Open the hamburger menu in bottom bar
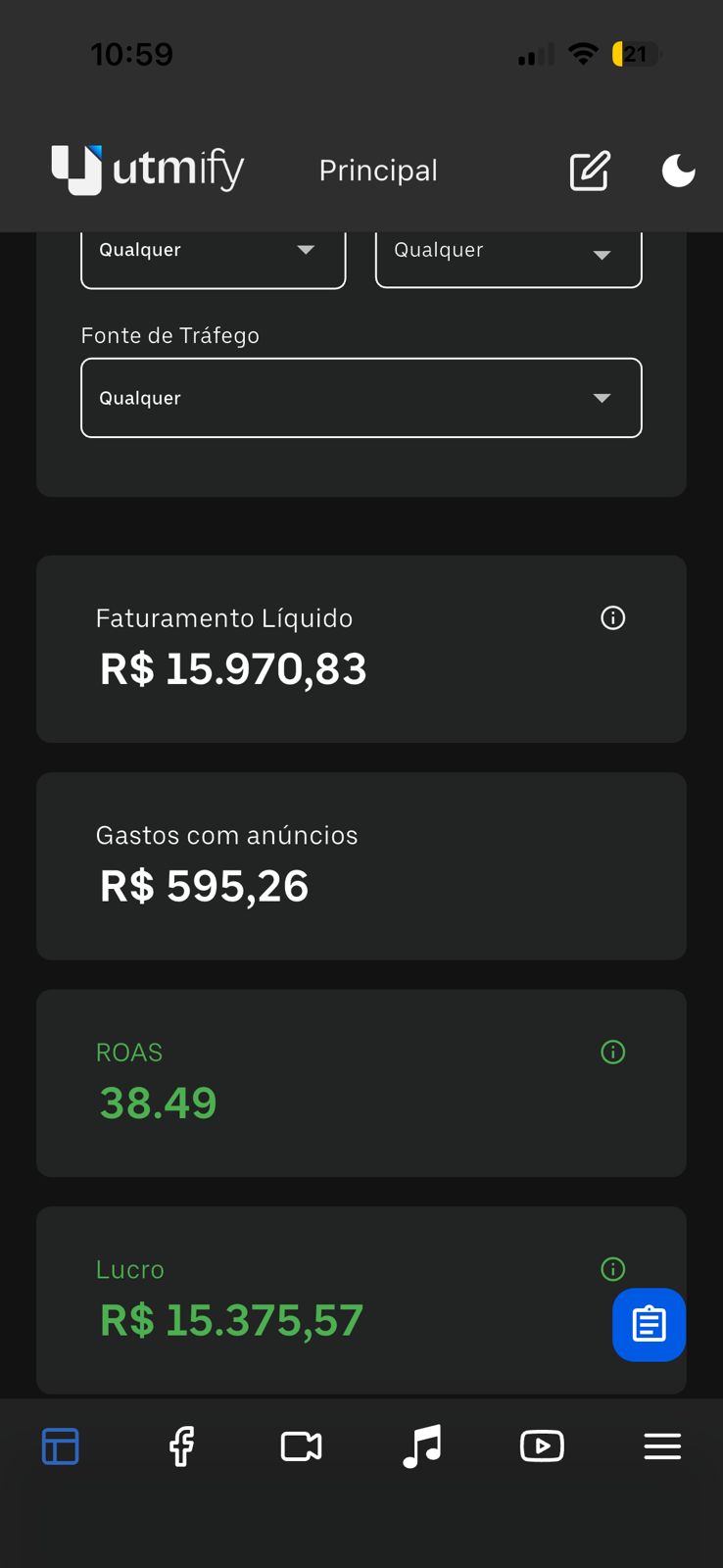Image resolution: width=723 pixels, height=1568 pixels. [x=662, y=1445]
